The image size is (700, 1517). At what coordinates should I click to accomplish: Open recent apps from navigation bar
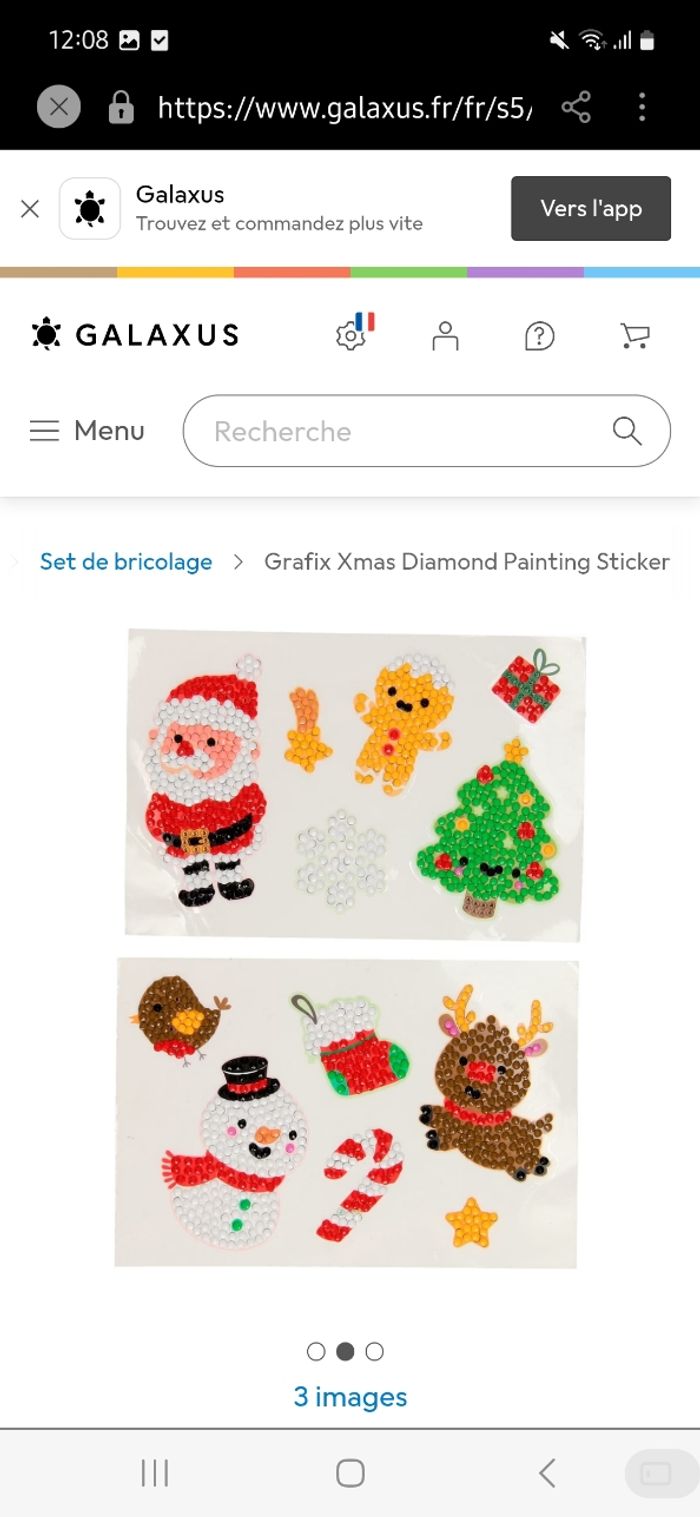point(154,1473)
